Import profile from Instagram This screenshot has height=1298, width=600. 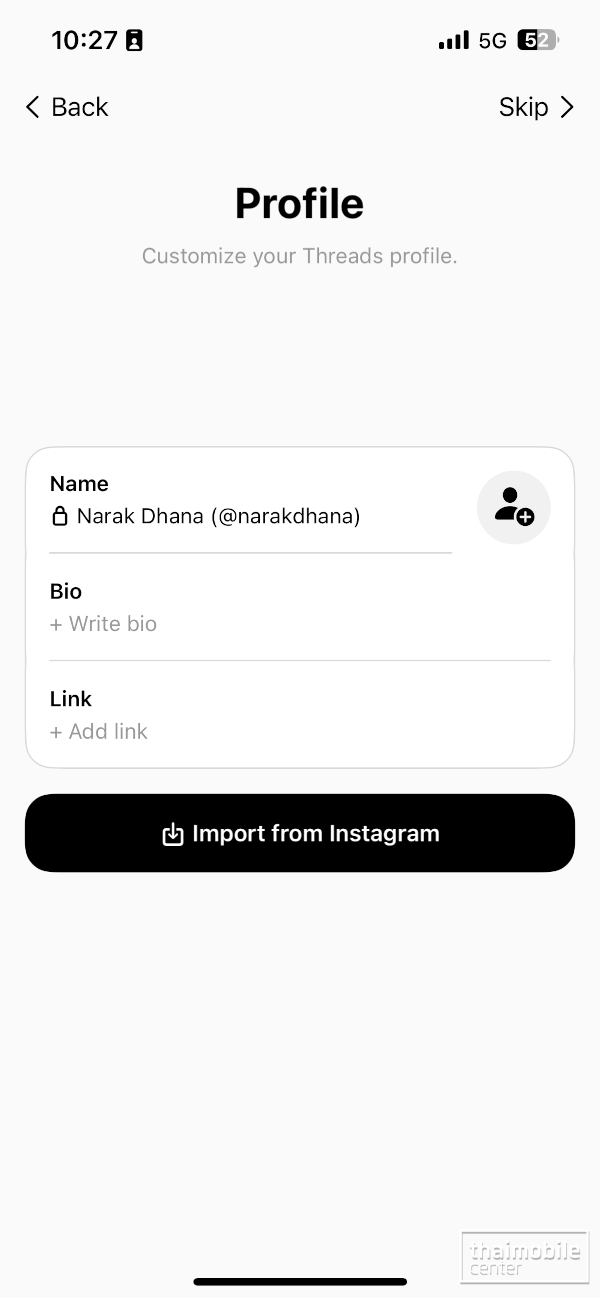coord(300,833)
